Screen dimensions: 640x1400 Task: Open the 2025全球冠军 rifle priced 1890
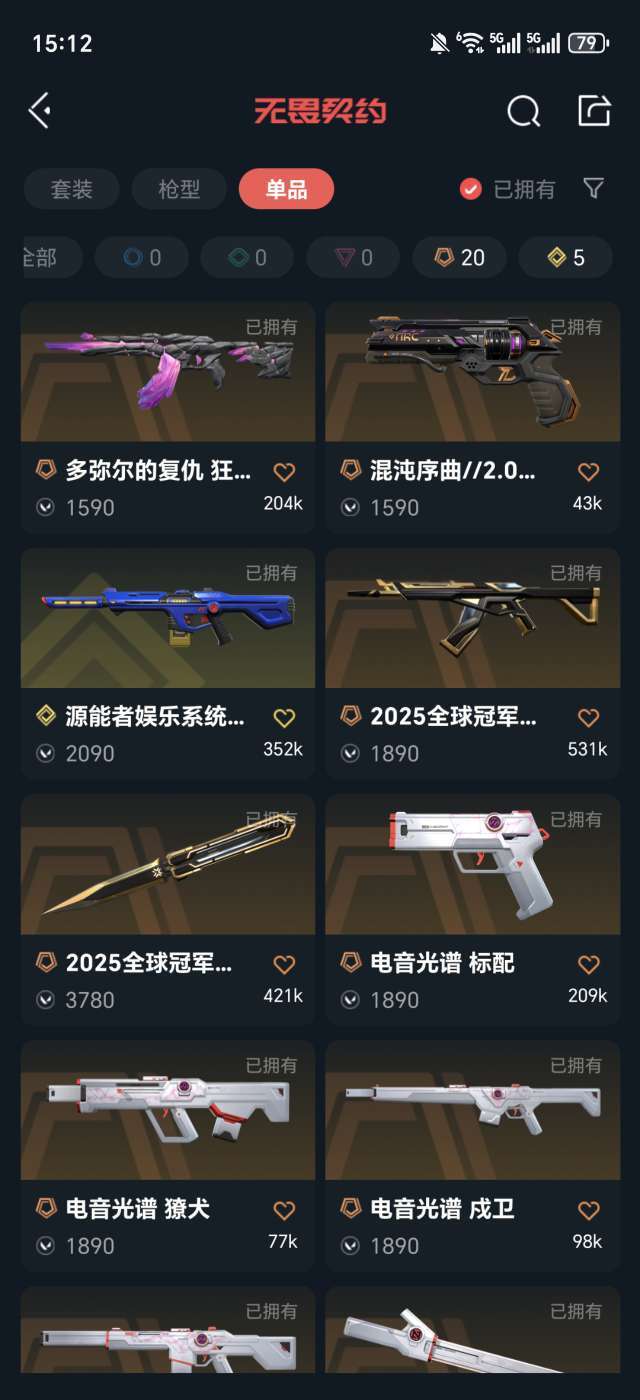472,663
